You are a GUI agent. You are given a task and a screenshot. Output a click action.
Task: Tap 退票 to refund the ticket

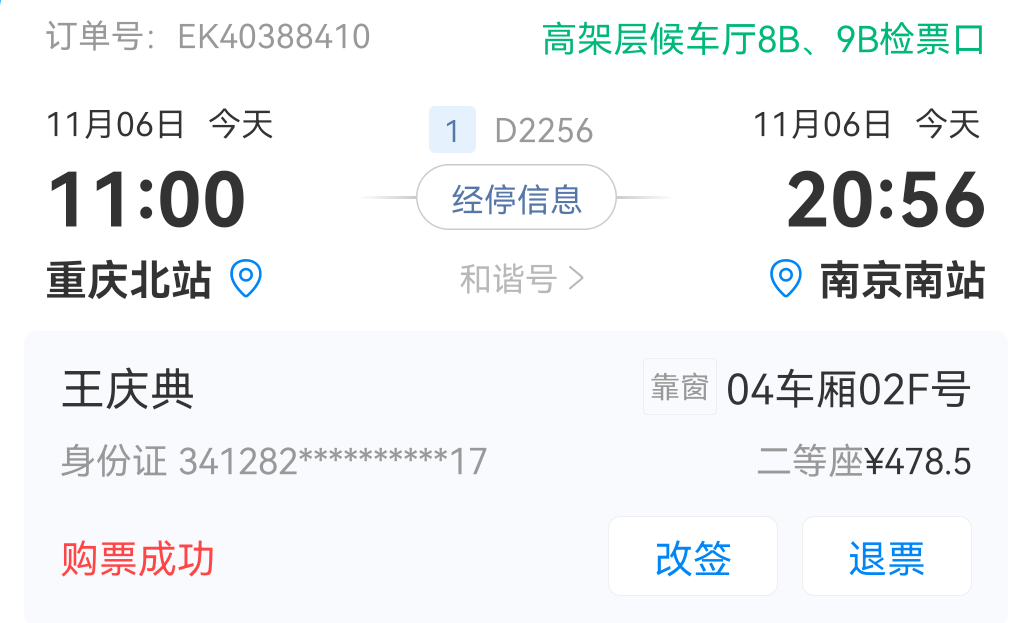coord(886,557)
